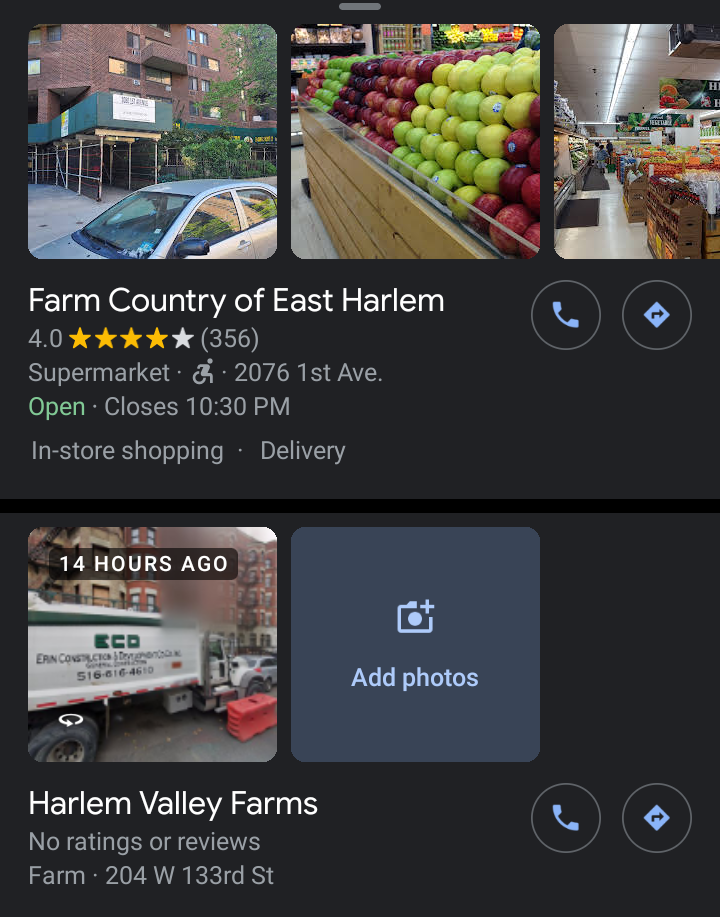The width and height of the screenshot is (720, 917).
Task: View Farm Country building exterior photo
Action: click(152, 141)
